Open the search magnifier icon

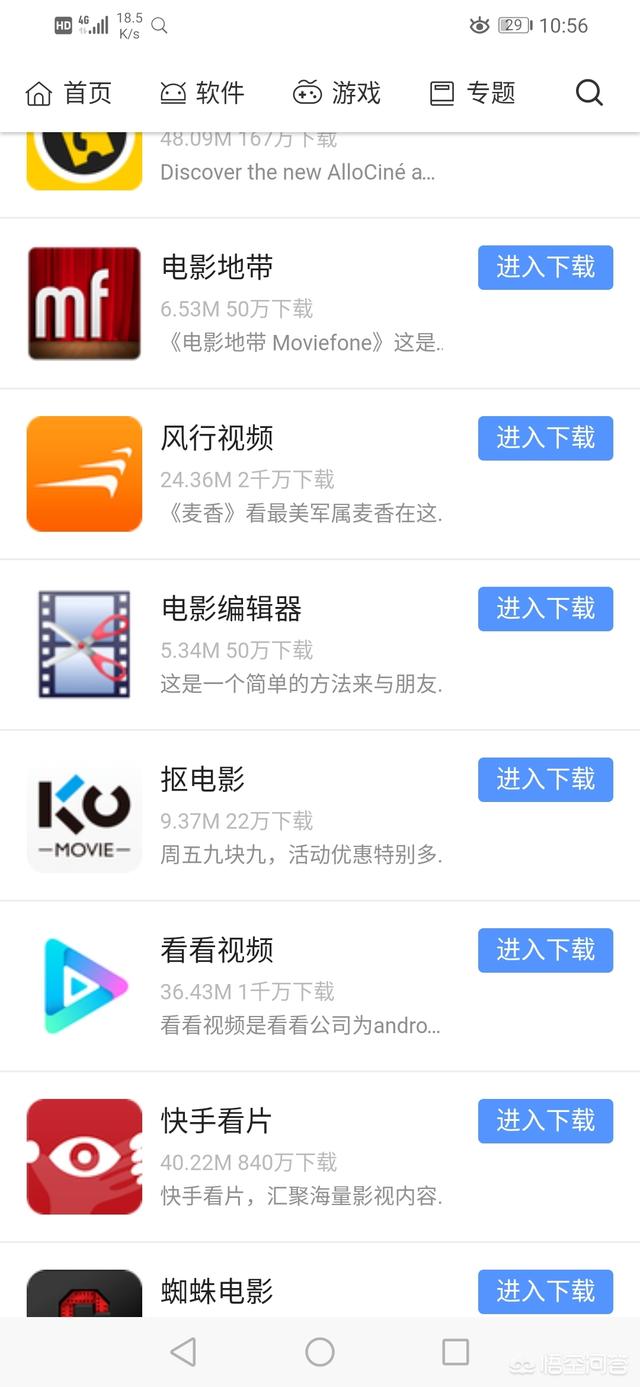tap(589, 93)
